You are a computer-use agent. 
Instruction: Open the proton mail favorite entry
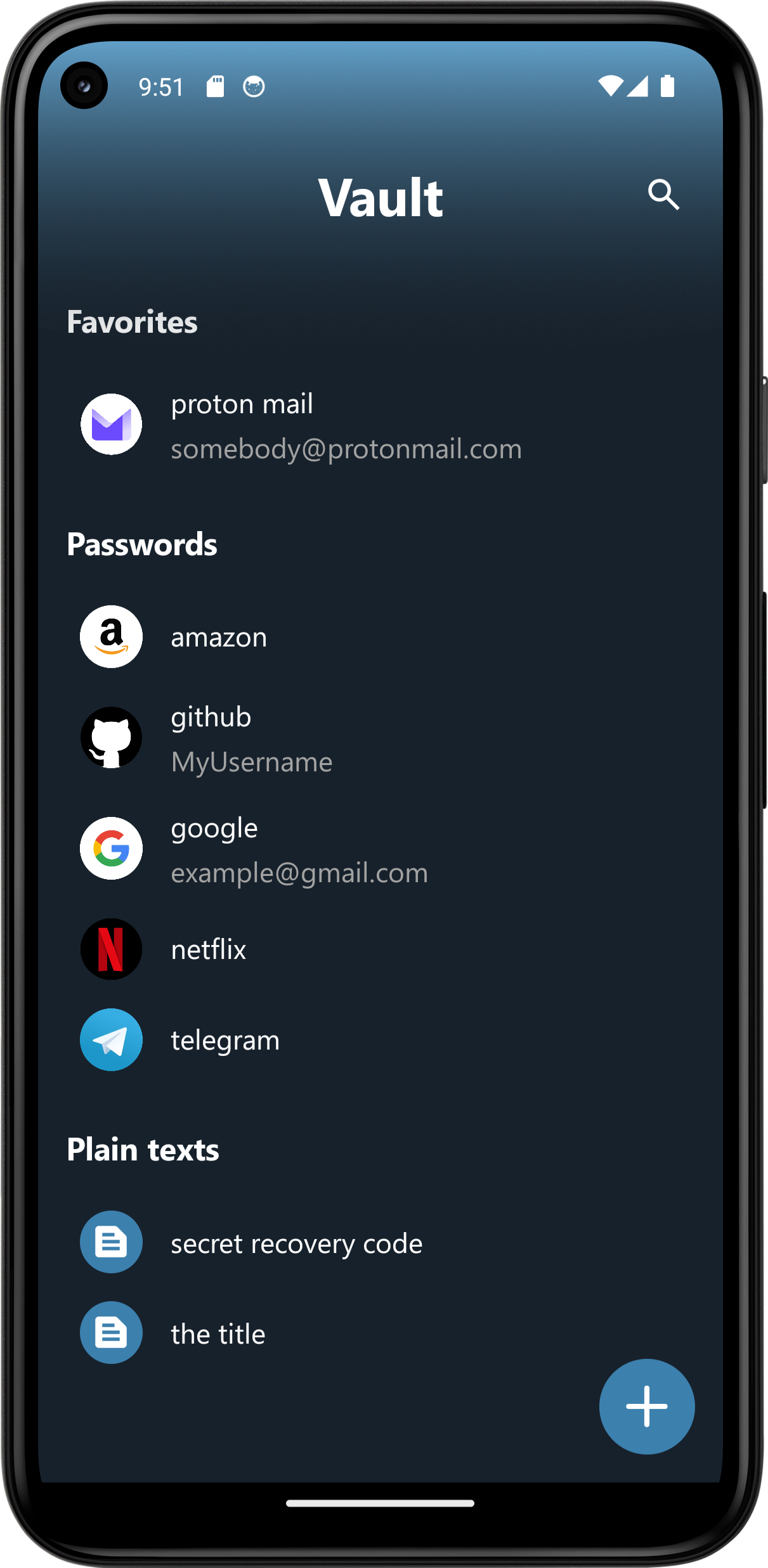click(381, 425)
